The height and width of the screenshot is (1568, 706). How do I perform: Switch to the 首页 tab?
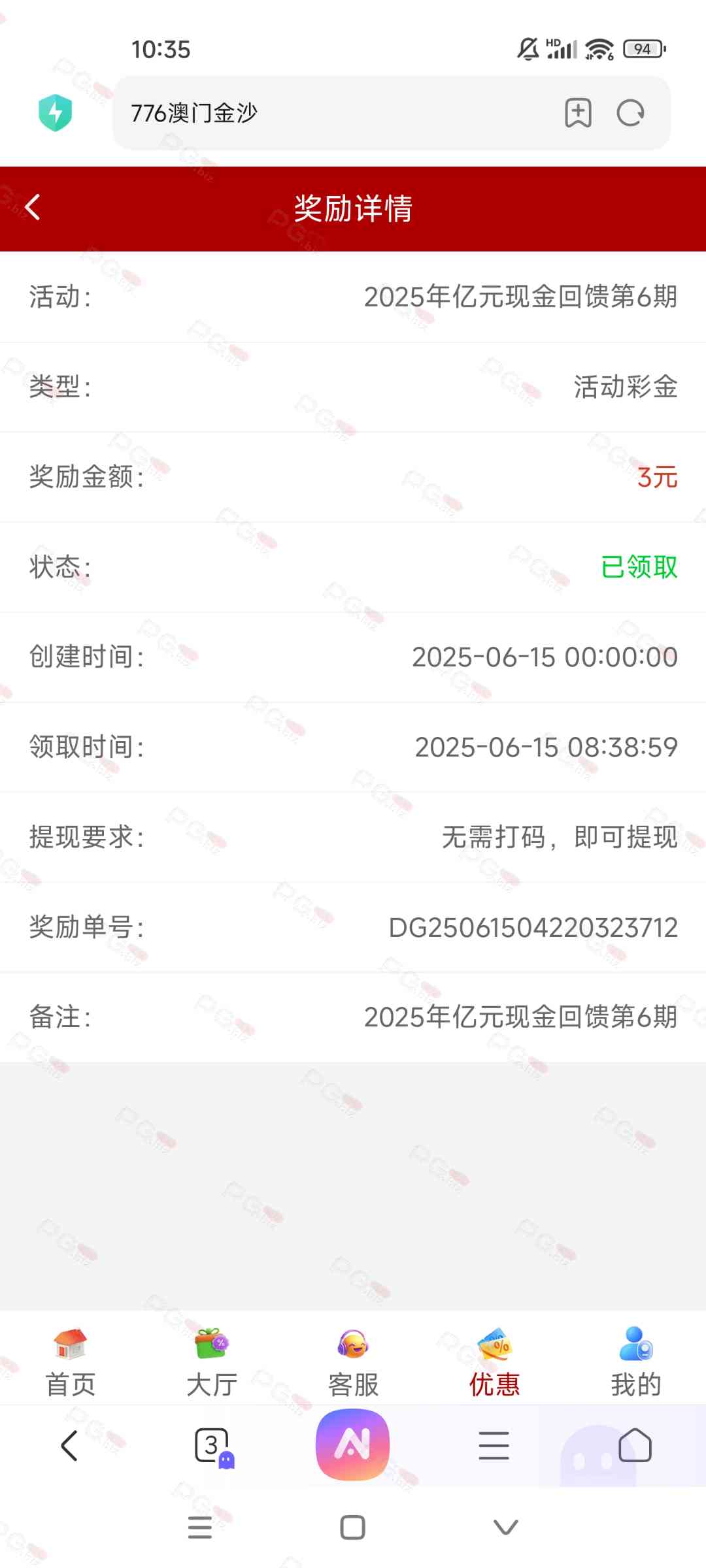click(71, 1362)
